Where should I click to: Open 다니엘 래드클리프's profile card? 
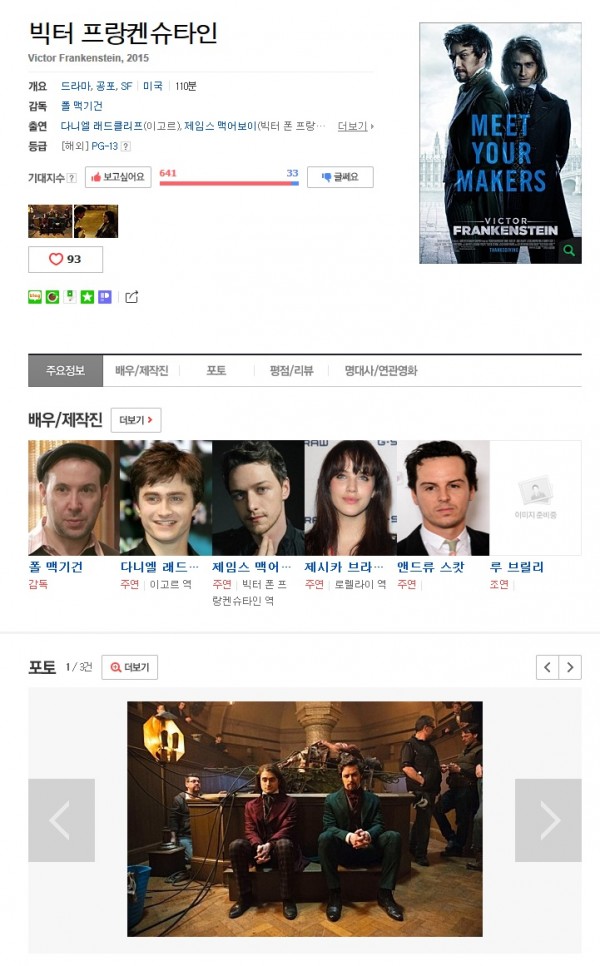[165, 498]
